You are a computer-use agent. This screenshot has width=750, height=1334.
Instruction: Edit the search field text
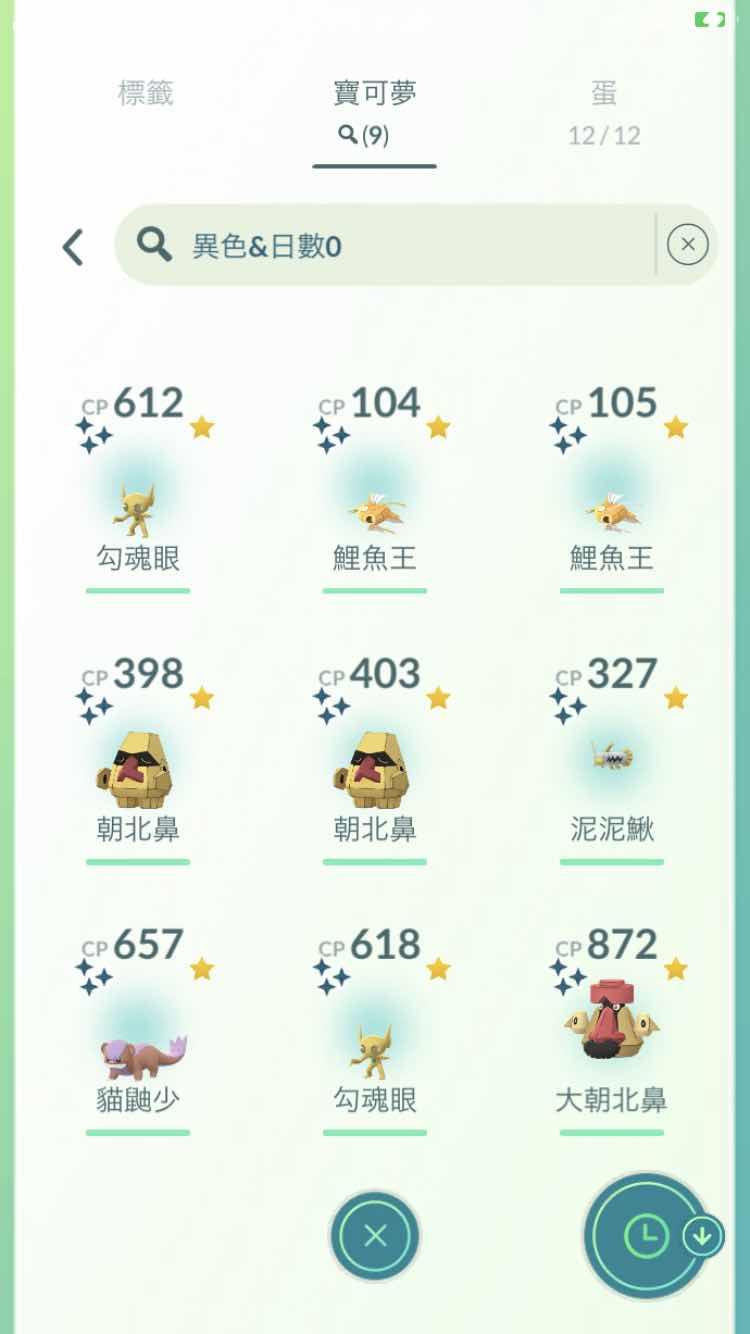click(400, 246)
